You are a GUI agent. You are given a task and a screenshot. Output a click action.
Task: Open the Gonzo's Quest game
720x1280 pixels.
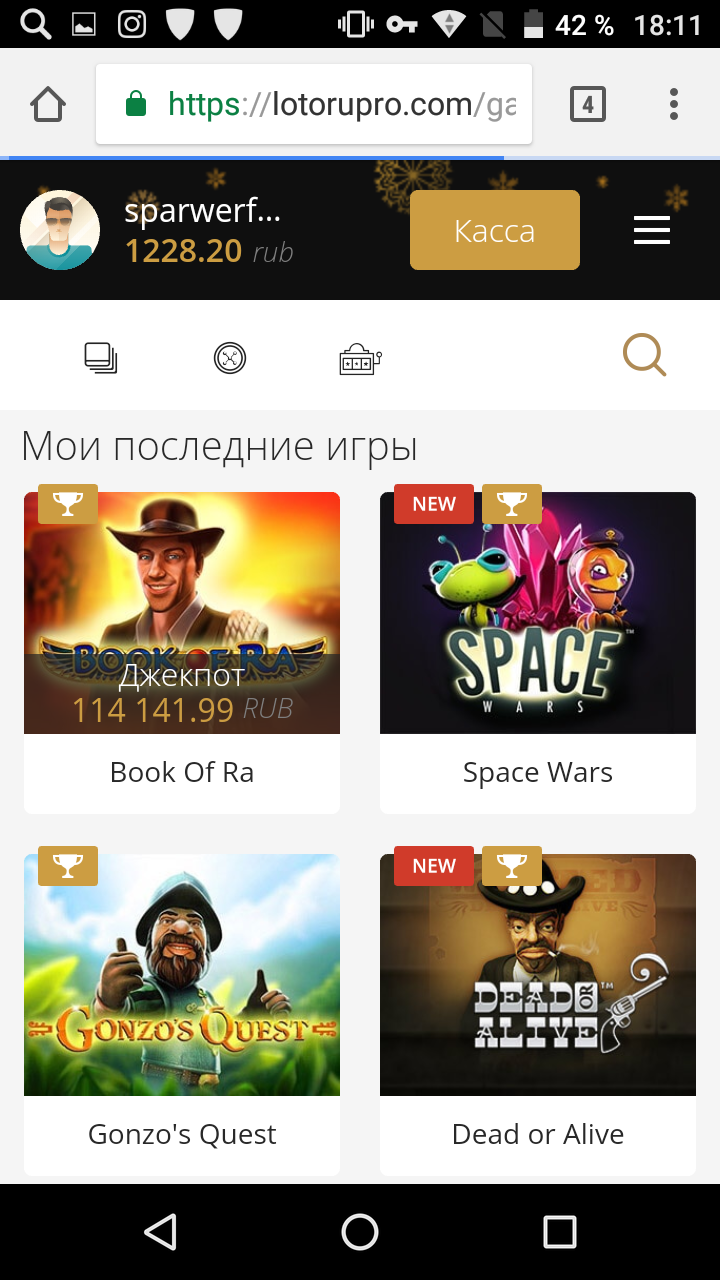pyautogui.click(x=182, y=975)
